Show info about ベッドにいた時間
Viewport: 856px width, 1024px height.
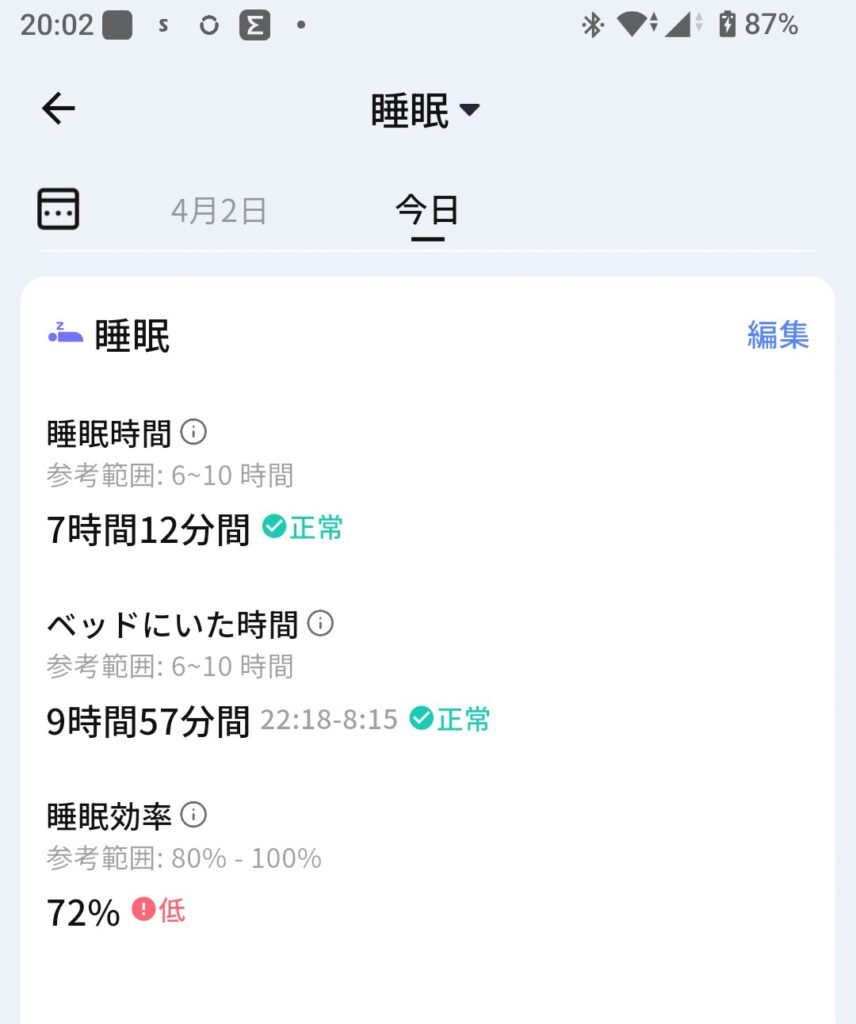(x=320, y=624)
